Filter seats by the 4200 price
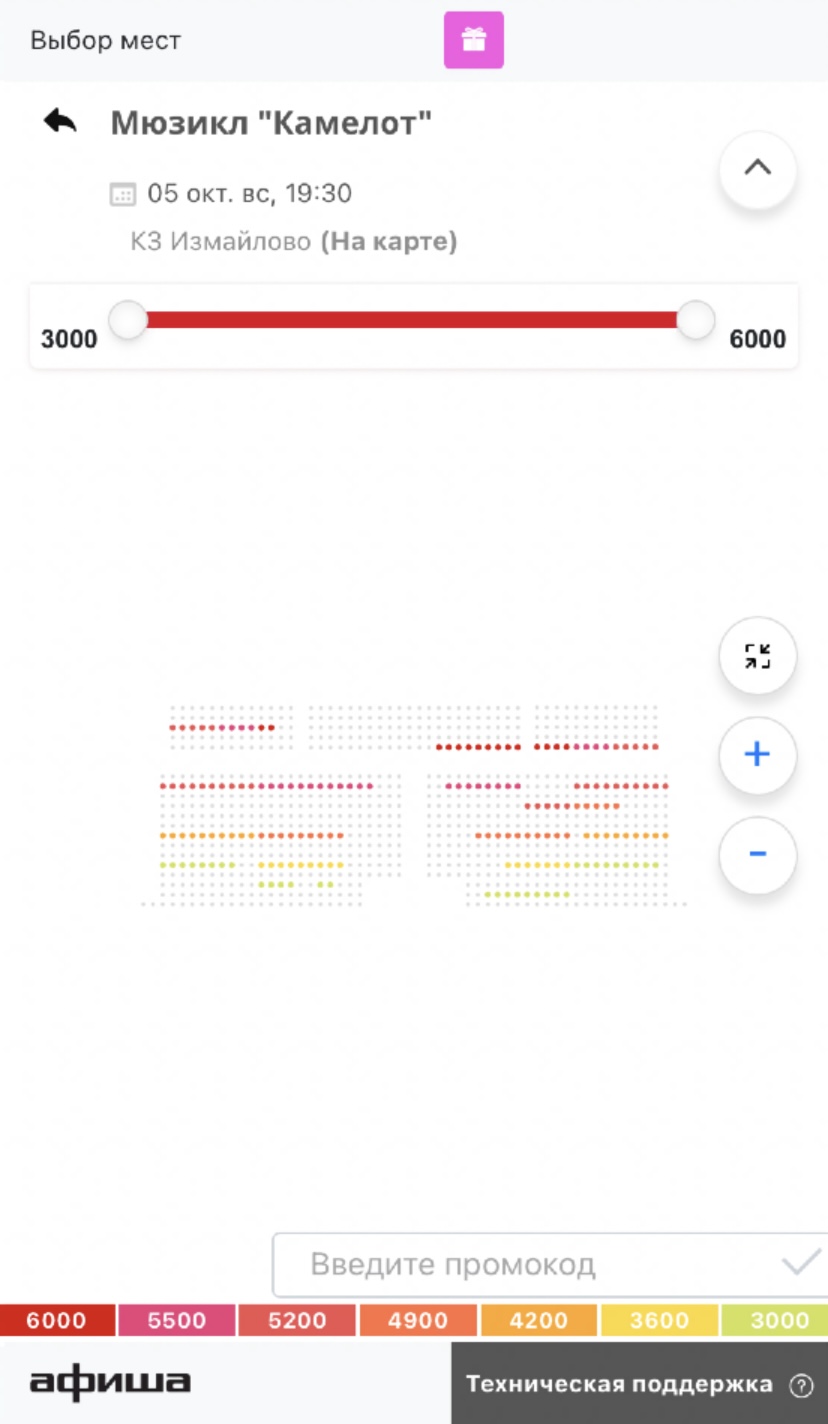This screenshot has height=1424, width=828. 538,1320
